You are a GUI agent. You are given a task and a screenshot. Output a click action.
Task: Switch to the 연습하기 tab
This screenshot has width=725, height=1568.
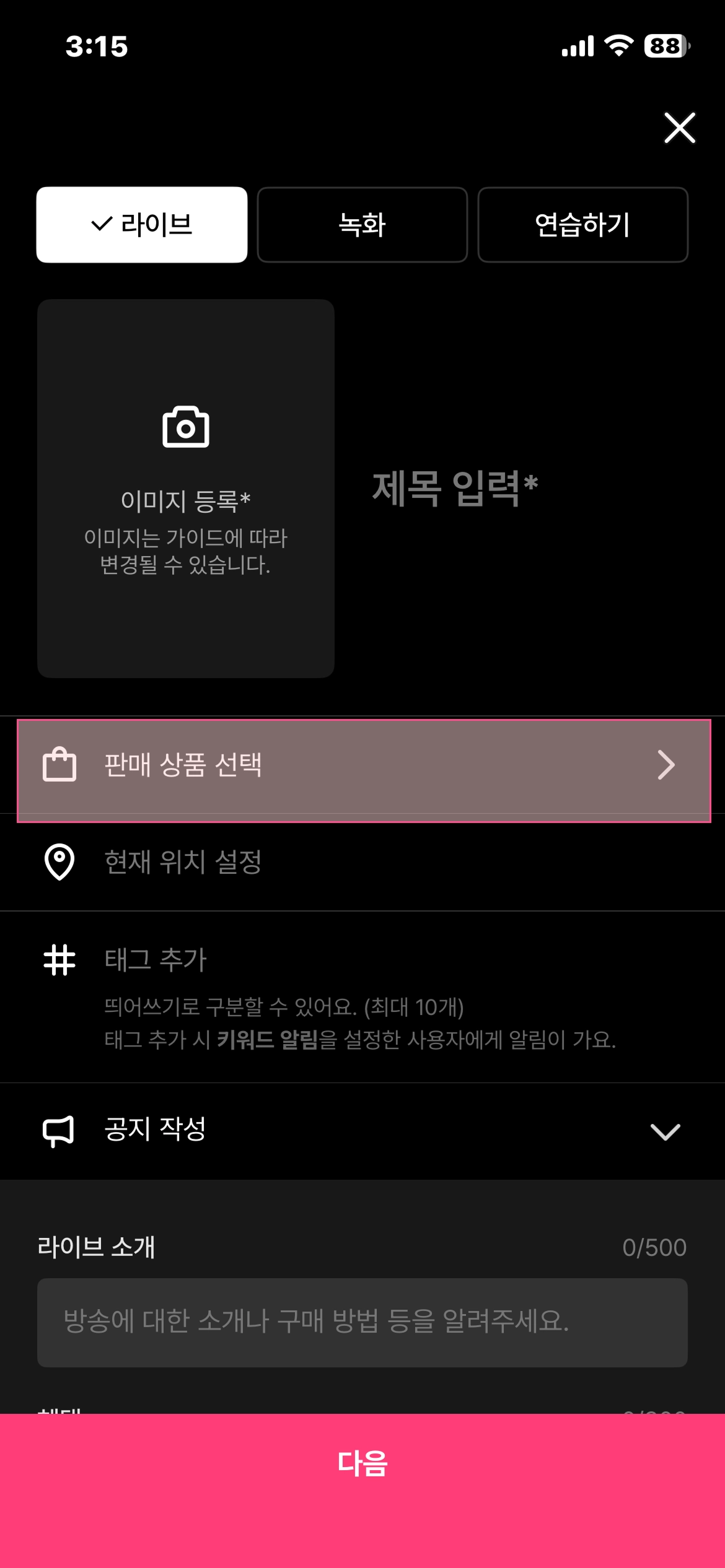point(582,225)
